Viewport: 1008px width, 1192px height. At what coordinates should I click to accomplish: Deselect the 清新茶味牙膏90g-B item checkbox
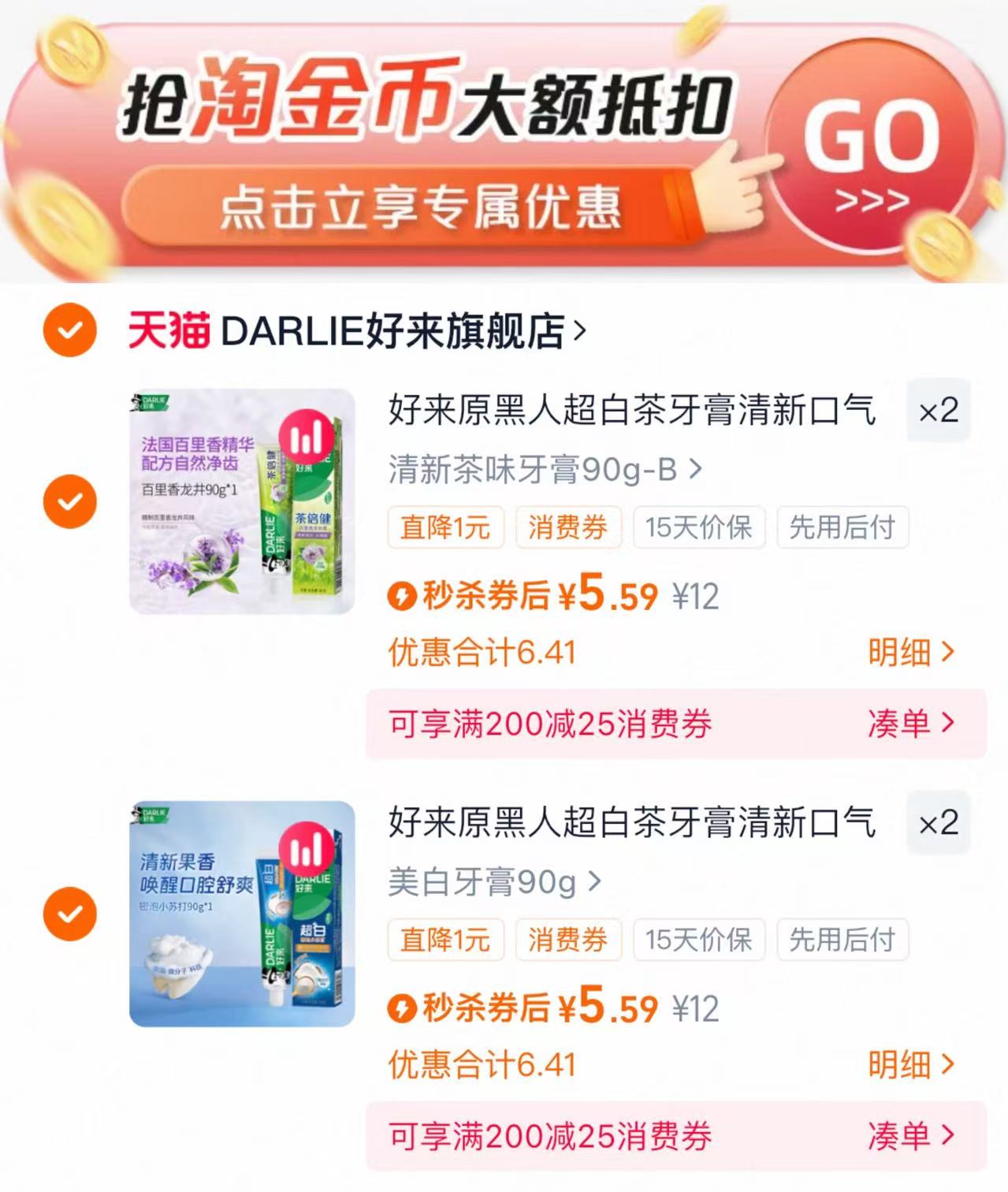click(x=69, y=500)
